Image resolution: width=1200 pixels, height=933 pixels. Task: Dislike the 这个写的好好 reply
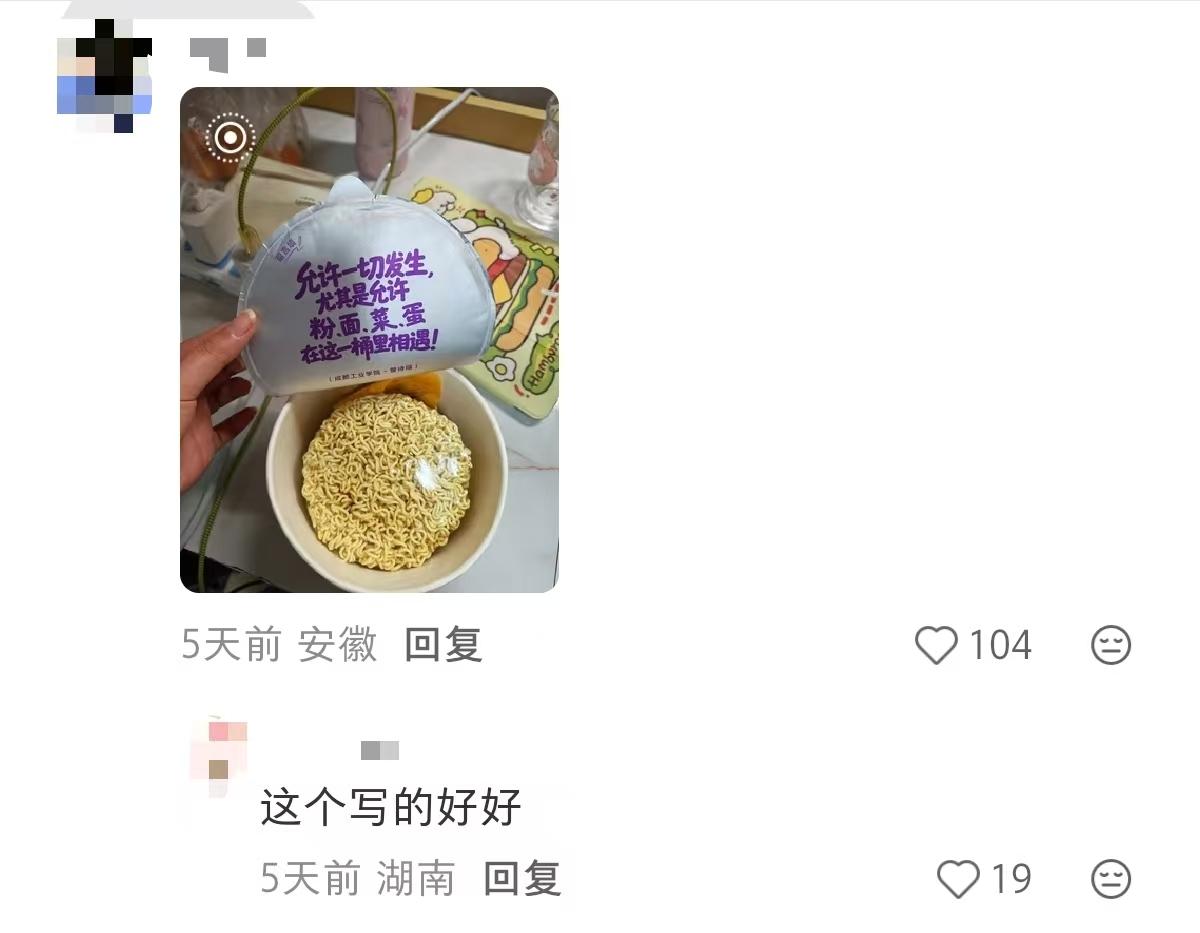tap(1110, 879)
